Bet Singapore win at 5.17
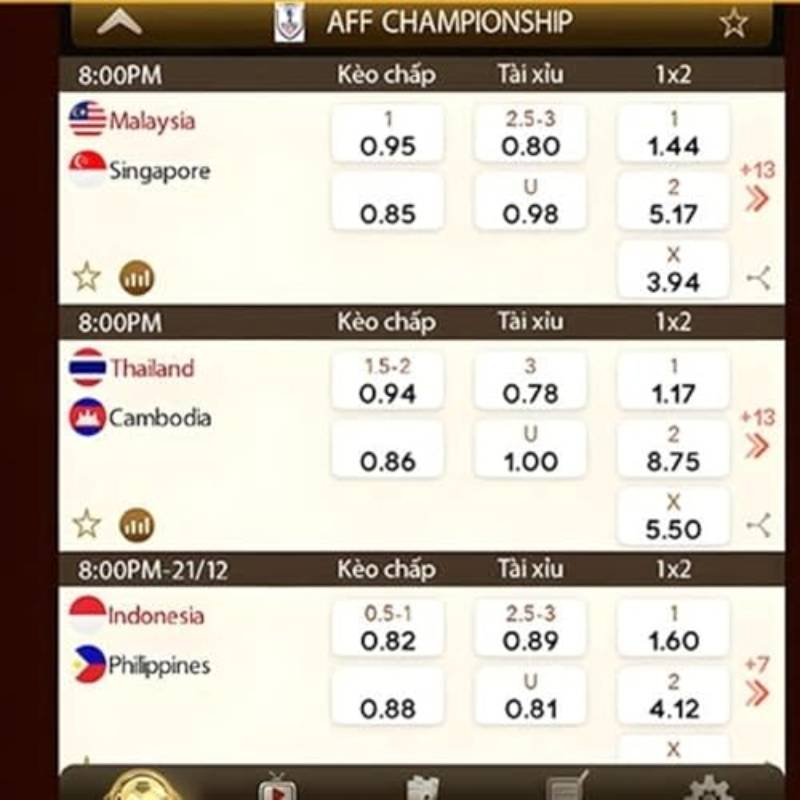Screen dimensions: 800x800 click(673, 203)
